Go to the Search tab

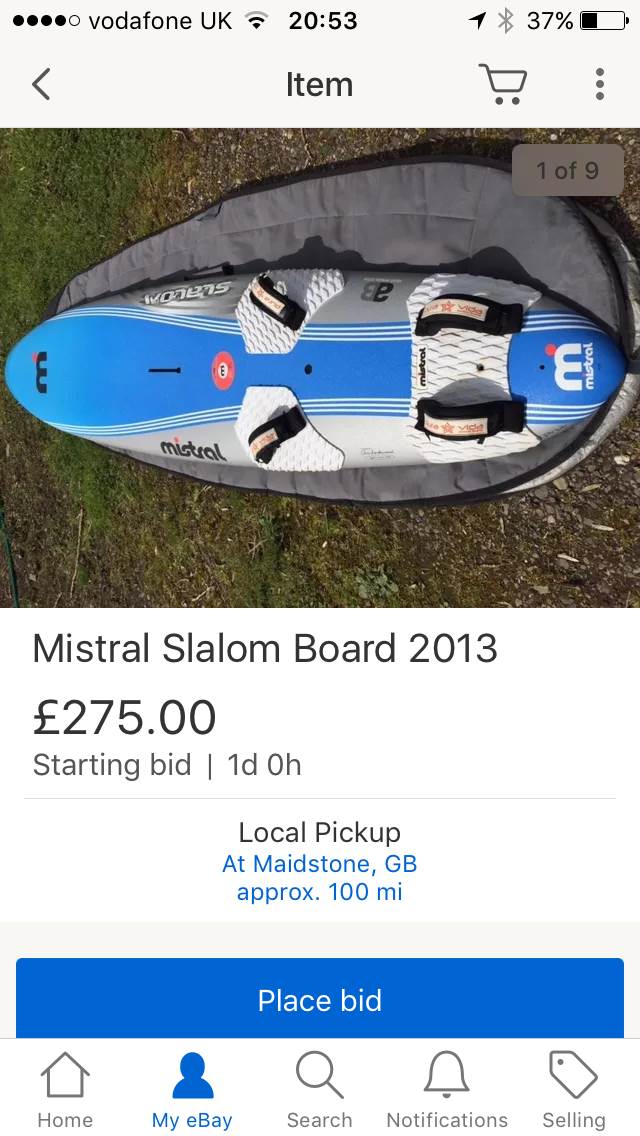(x=320, y=1090)
